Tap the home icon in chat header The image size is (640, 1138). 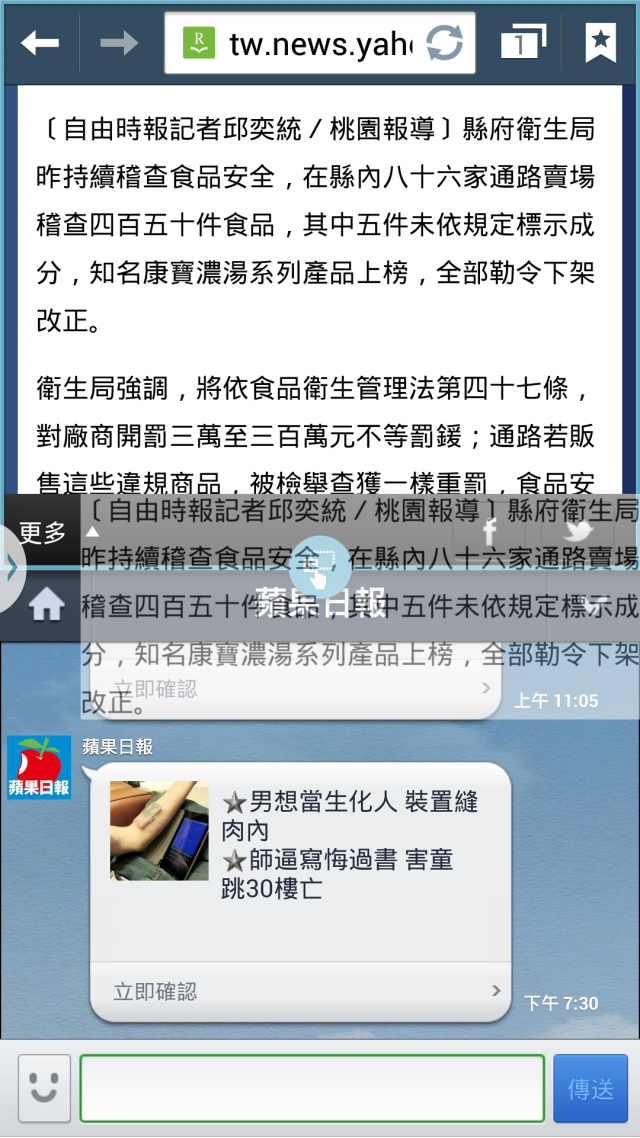[47, 605]
